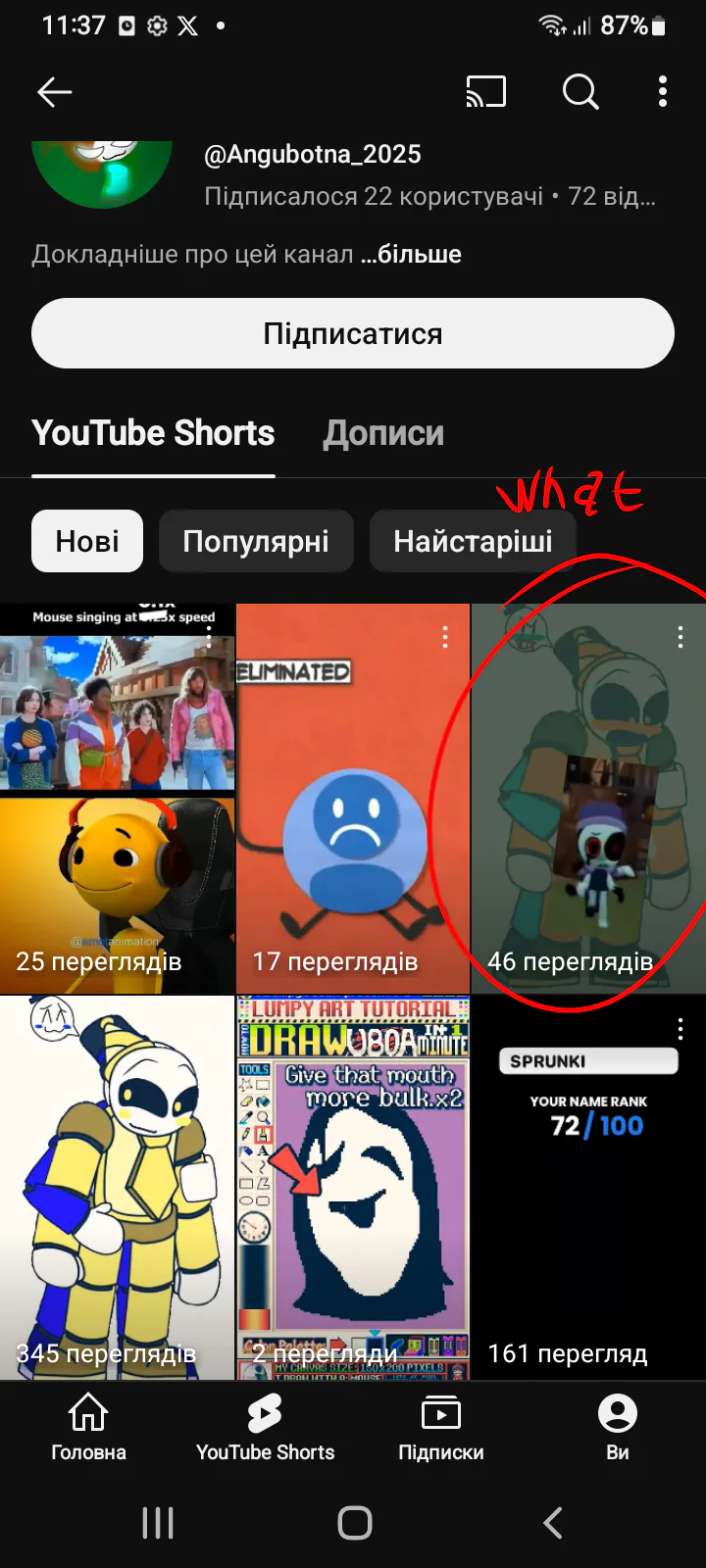The height and width of the screenshot is (1568, 706).
Task: Subscribe with the Підписатися button
Action: (353, 333)
